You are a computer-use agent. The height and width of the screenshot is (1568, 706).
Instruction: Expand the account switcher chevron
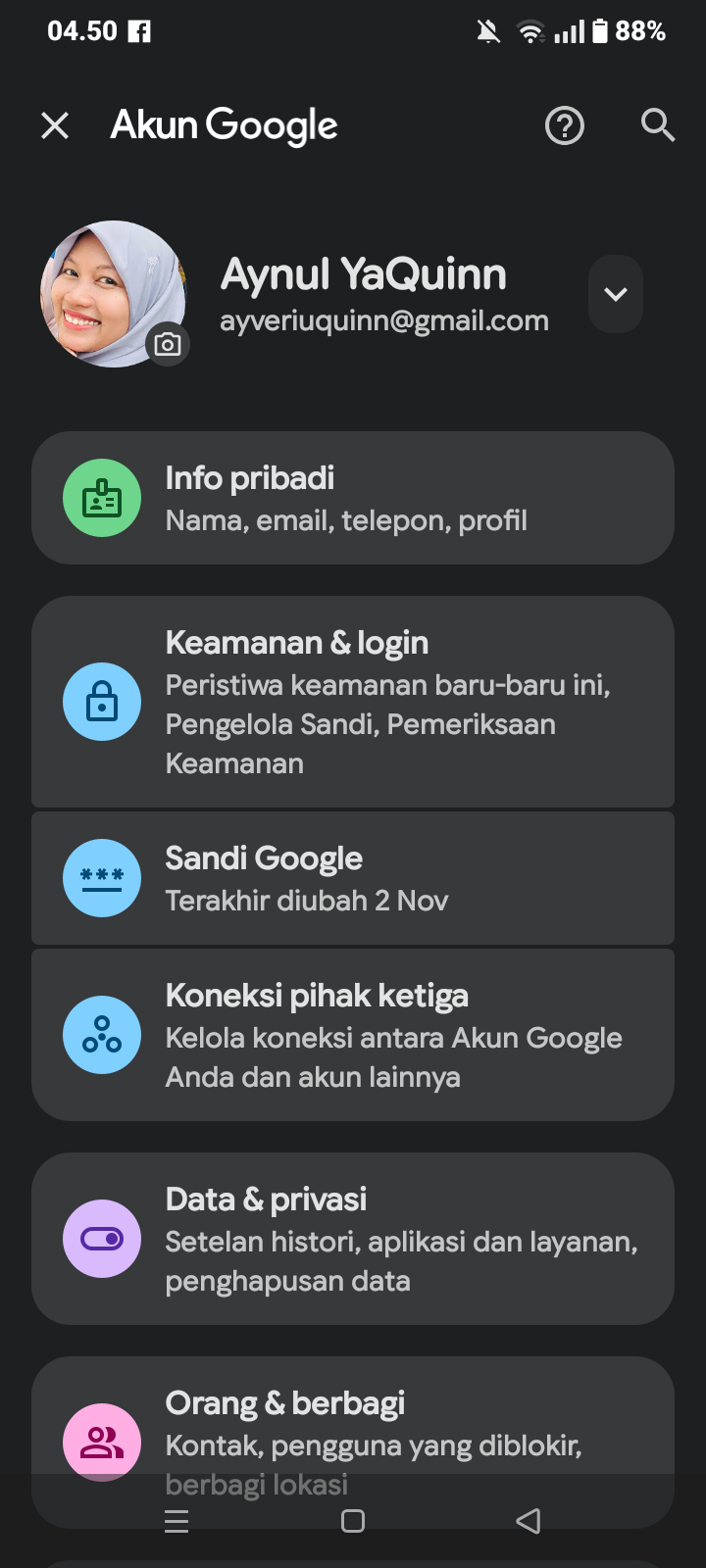point(616,294)
